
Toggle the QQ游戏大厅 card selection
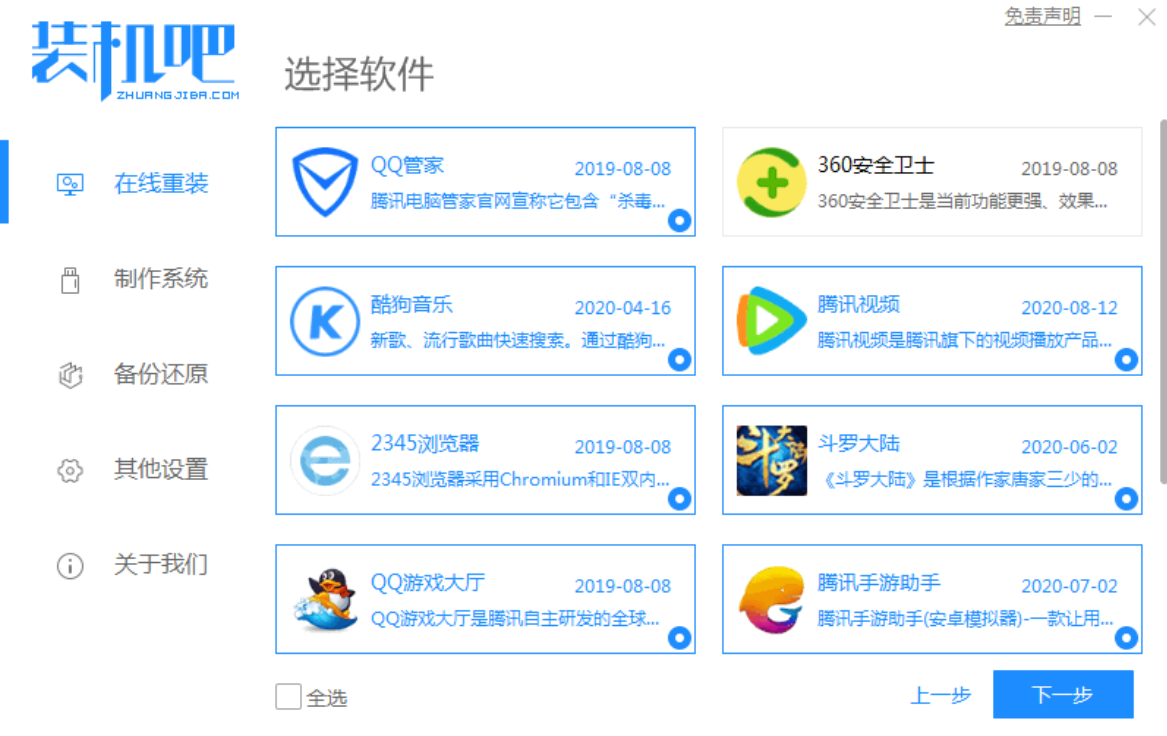click(485, 599)
